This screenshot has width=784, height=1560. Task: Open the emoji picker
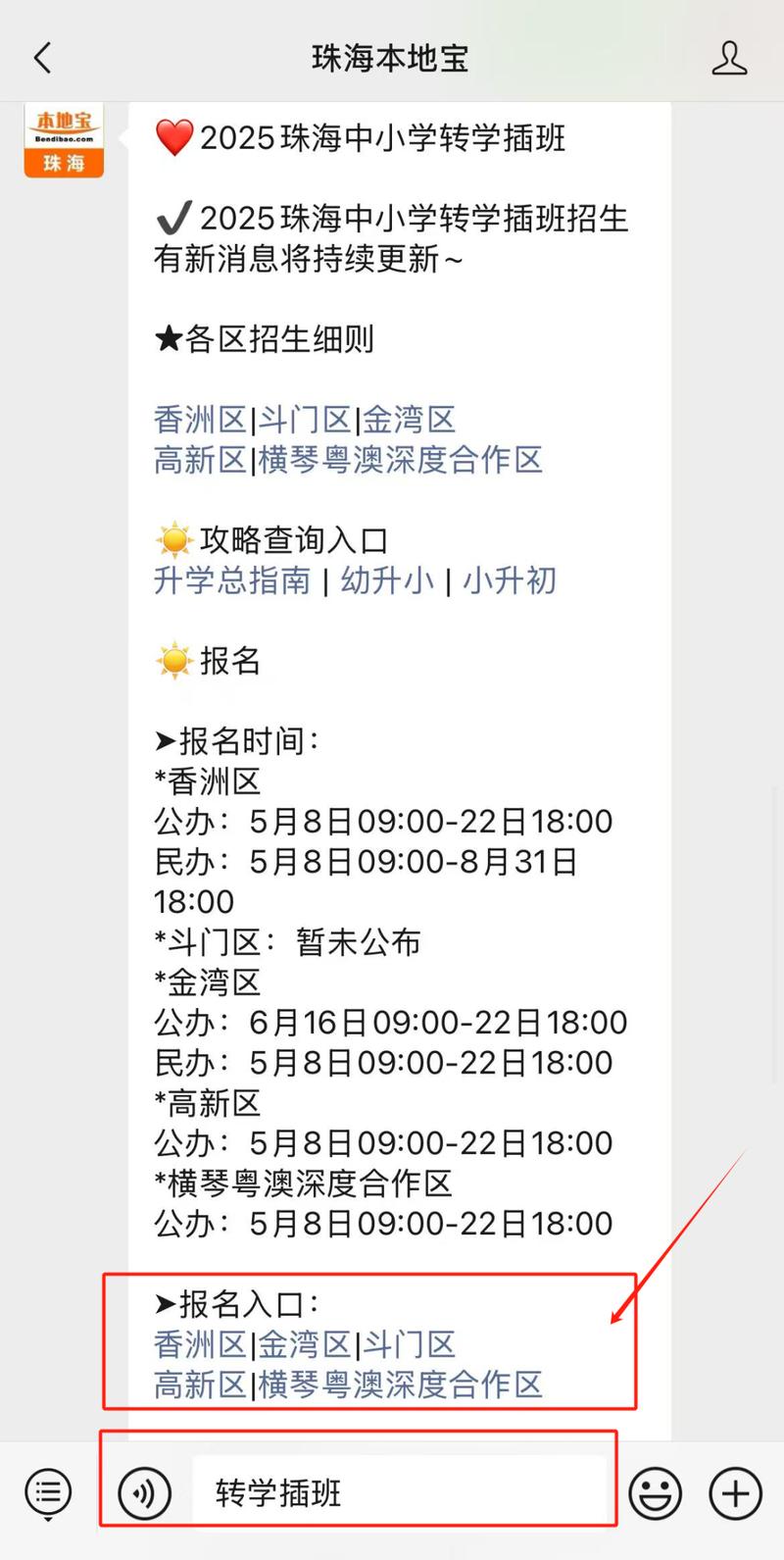[x=655, y=1492]
